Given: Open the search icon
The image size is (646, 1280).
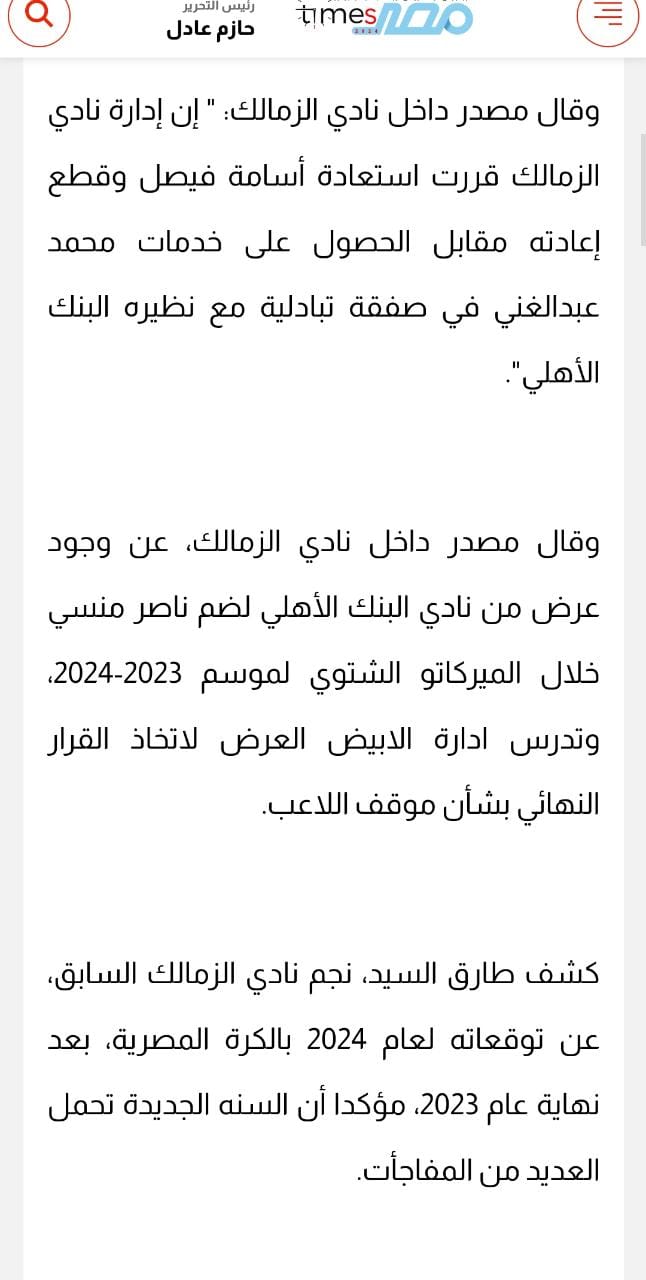Looking at the screenshot, I should click(x=38, y=15).
